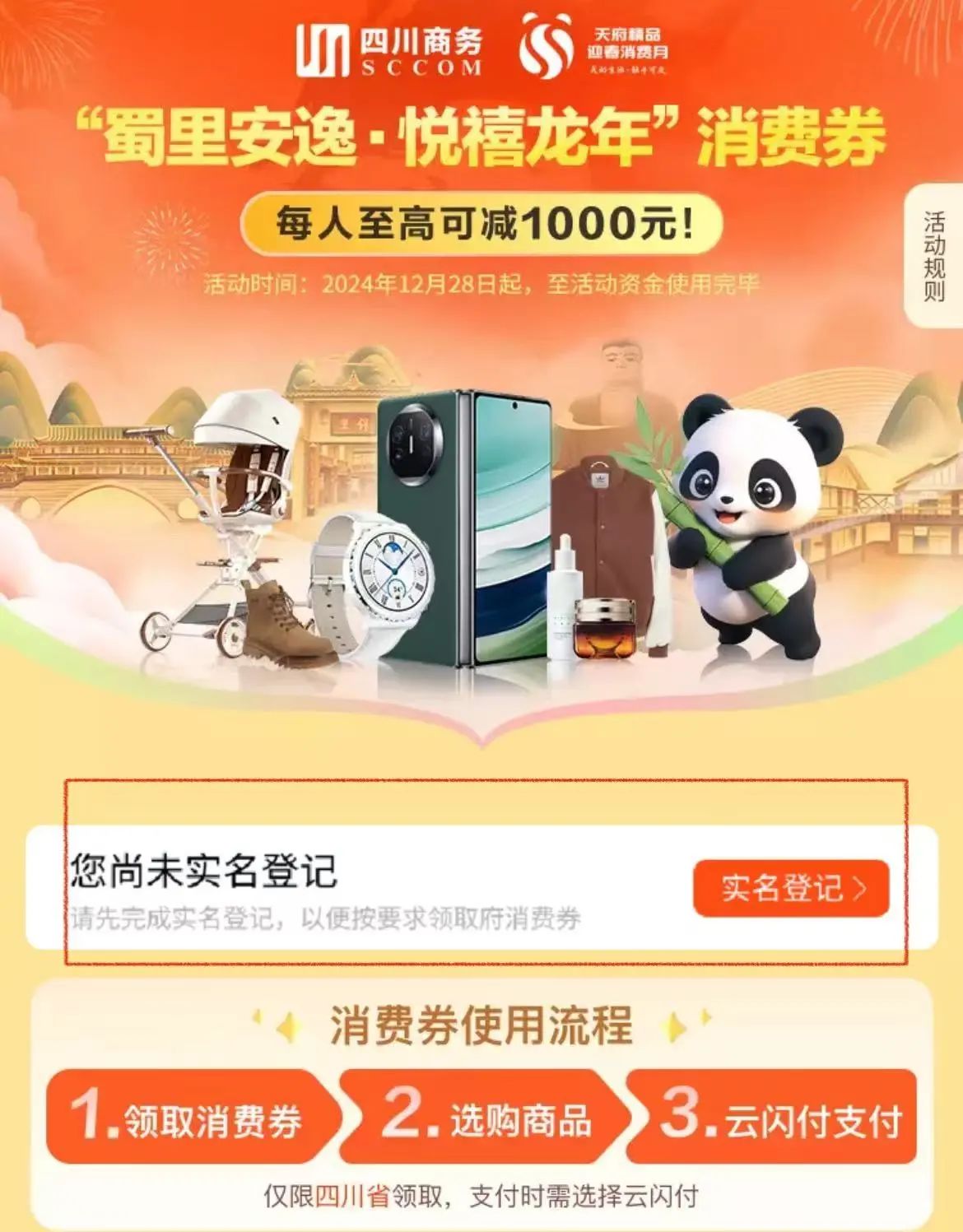Tap the 实名登记 button

tap(791, 889)
